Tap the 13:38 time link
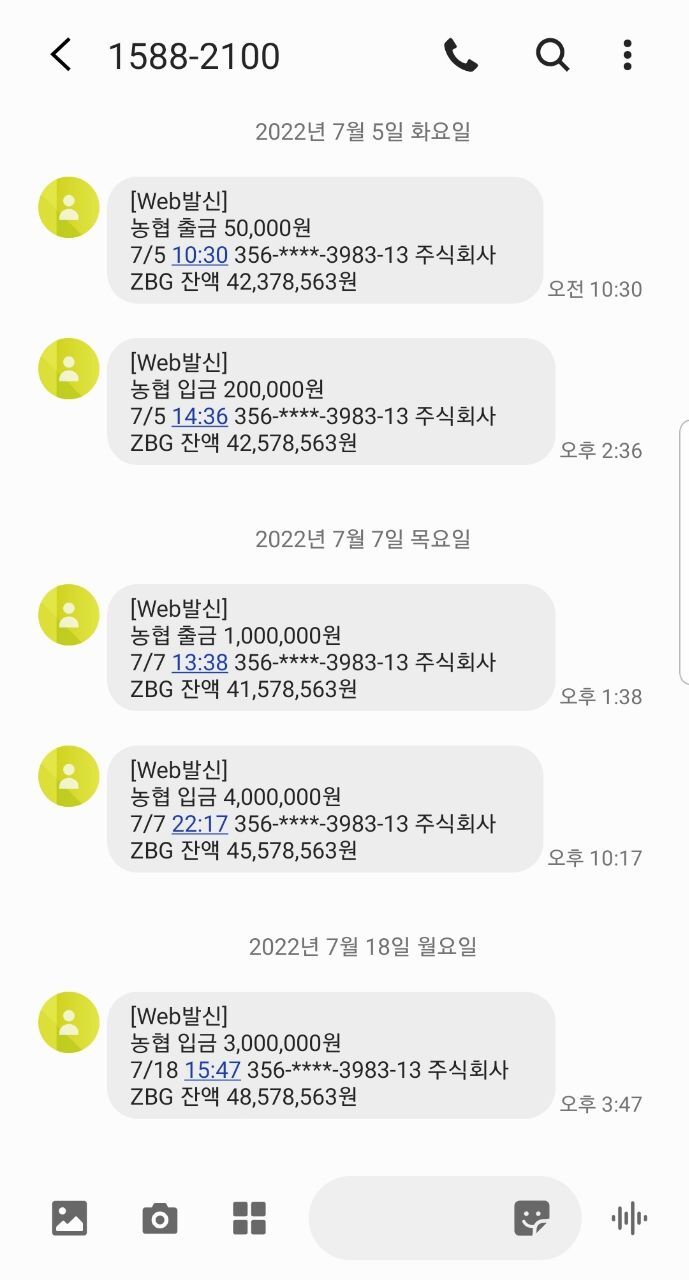 click(x=200, y=662)
